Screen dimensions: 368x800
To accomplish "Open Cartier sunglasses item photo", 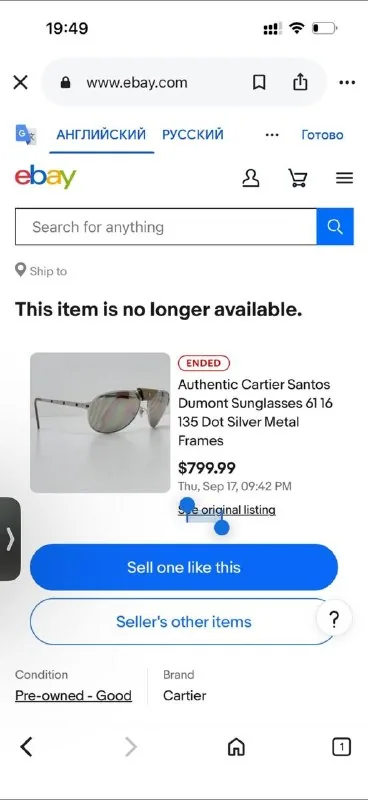I will click(100, 422).
